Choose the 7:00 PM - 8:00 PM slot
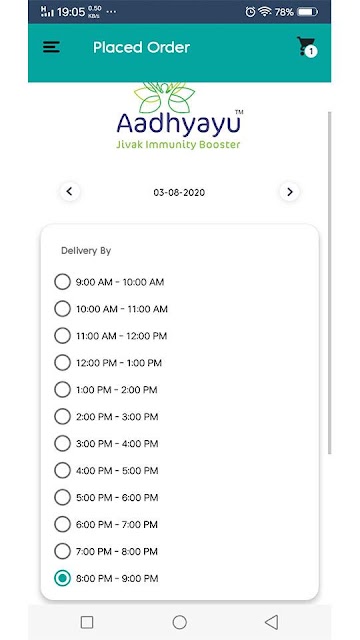The image size is (360, 640). [x=106, y=551]
